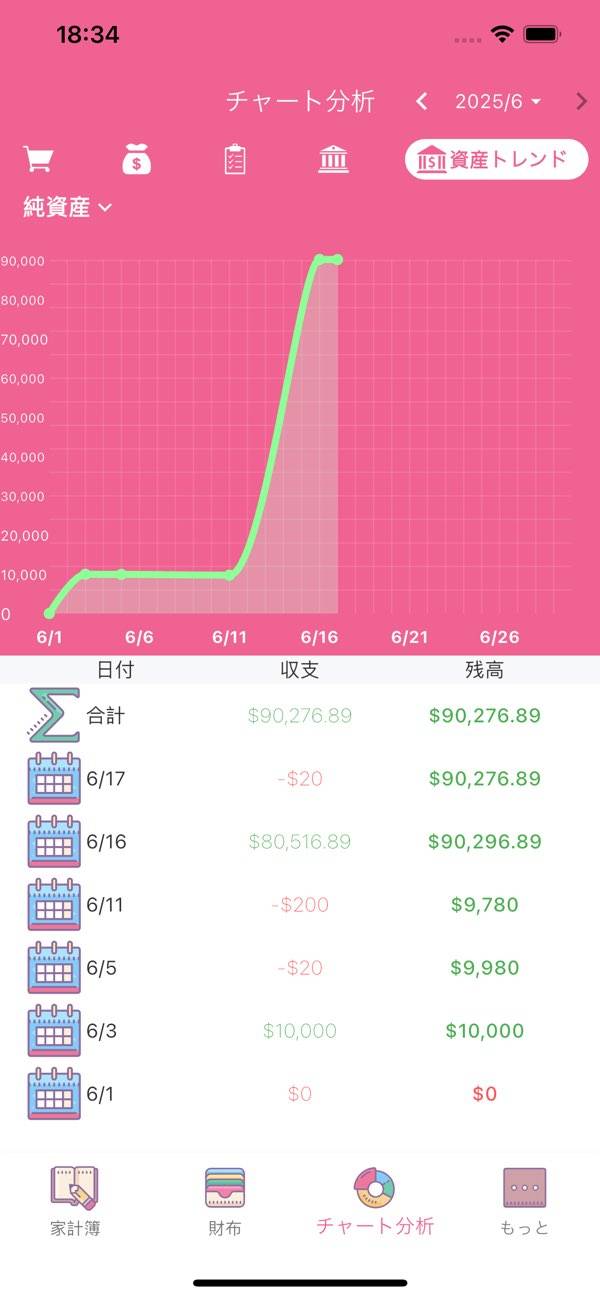Switch to the bank building tab

coord(333,160)
